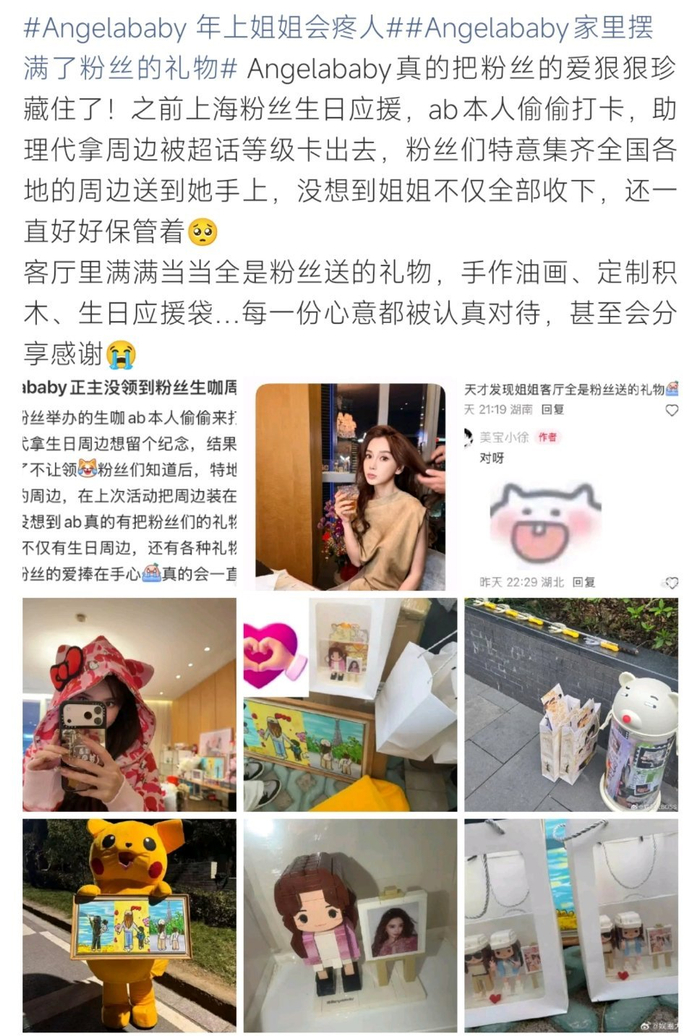Open the image with the pink heart sticker
Viewport: 700px width, 1036px height.
(350, 705)
